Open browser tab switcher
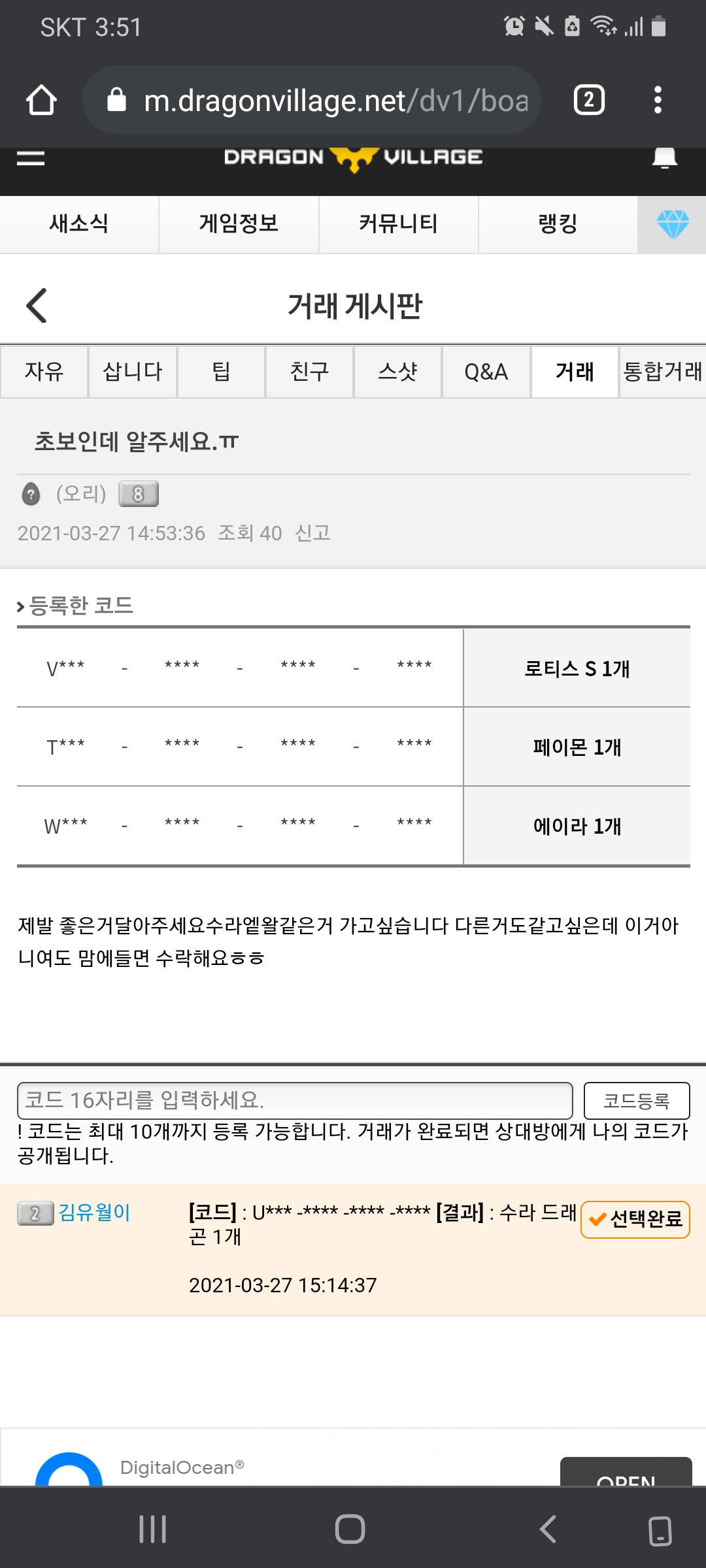 (588, 101)
